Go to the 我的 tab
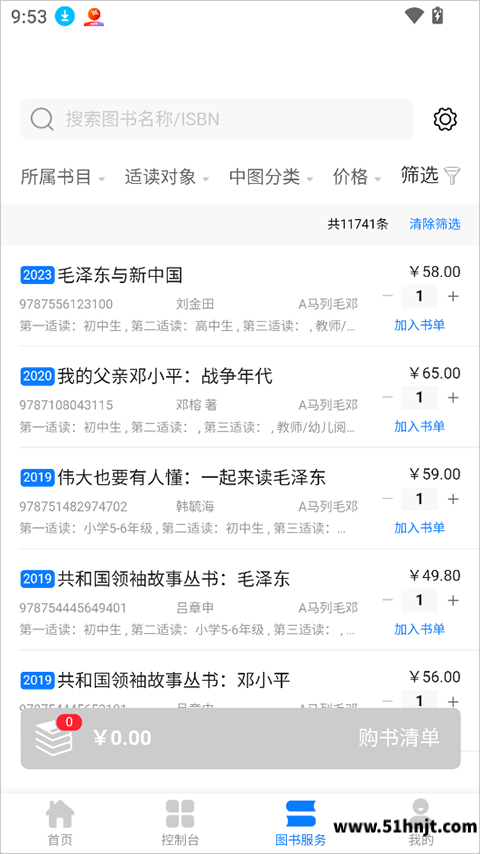The height and width of the screenshot is (854, 480). click(420, 823)
